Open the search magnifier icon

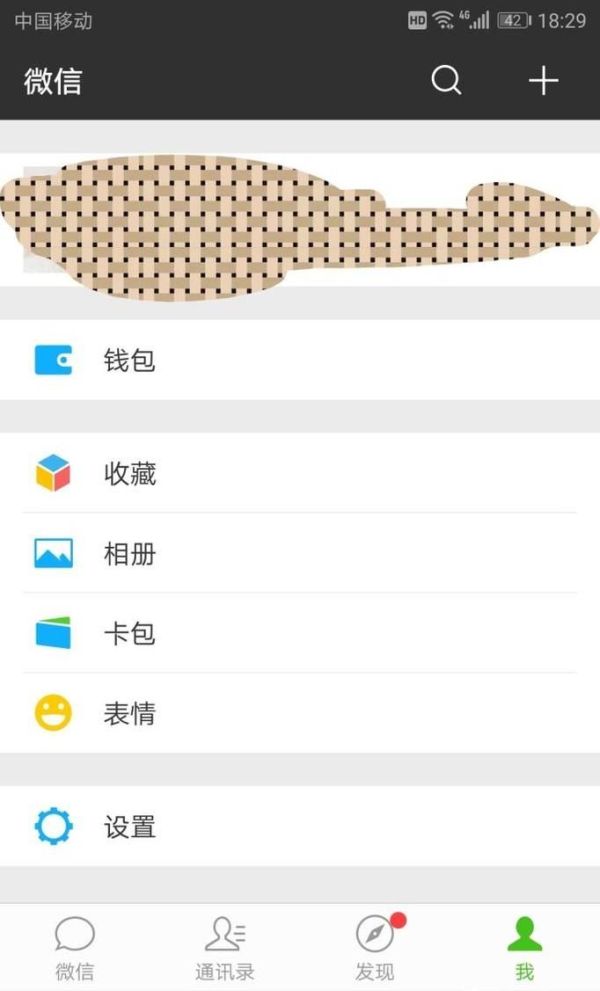coord(446,80)
